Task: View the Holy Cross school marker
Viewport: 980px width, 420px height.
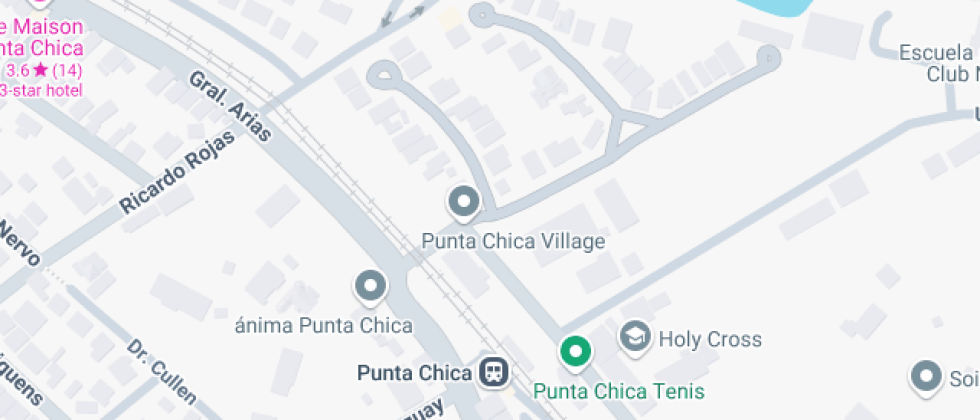Action: point(636,338)
